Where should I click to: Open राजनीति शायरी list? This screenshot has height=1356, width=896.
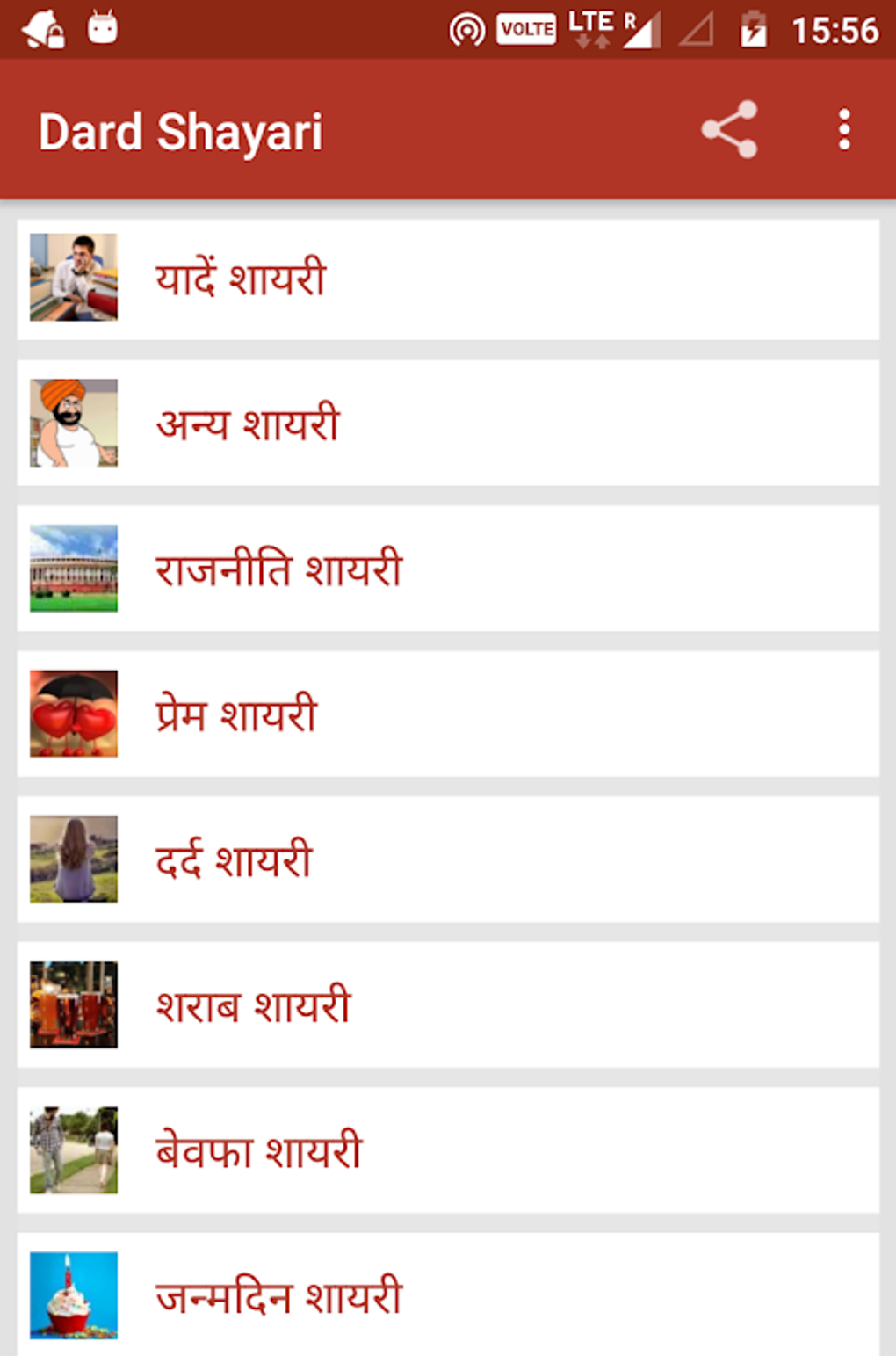tap(448, 569)
